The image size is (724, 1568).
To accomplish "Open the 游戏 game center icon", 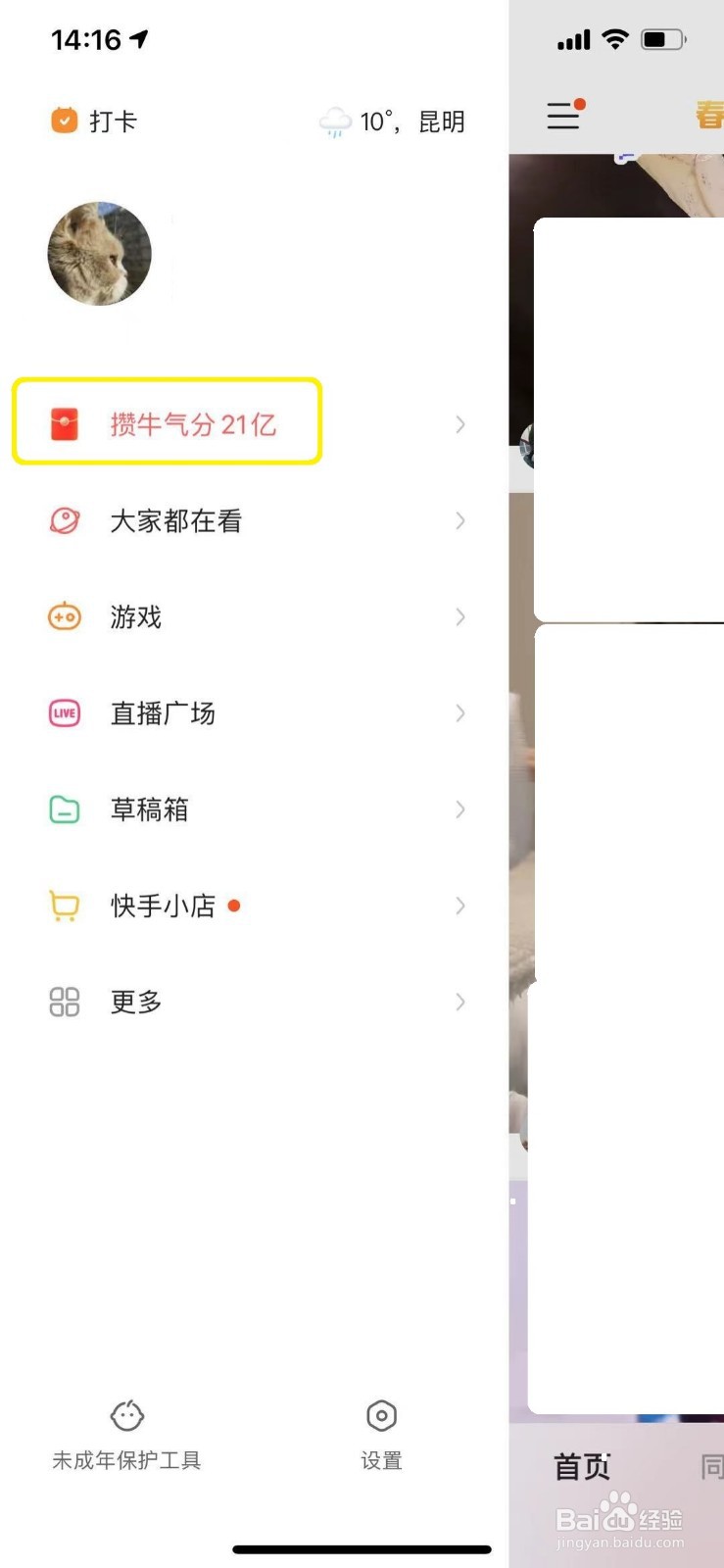I will tap(63, 616).
